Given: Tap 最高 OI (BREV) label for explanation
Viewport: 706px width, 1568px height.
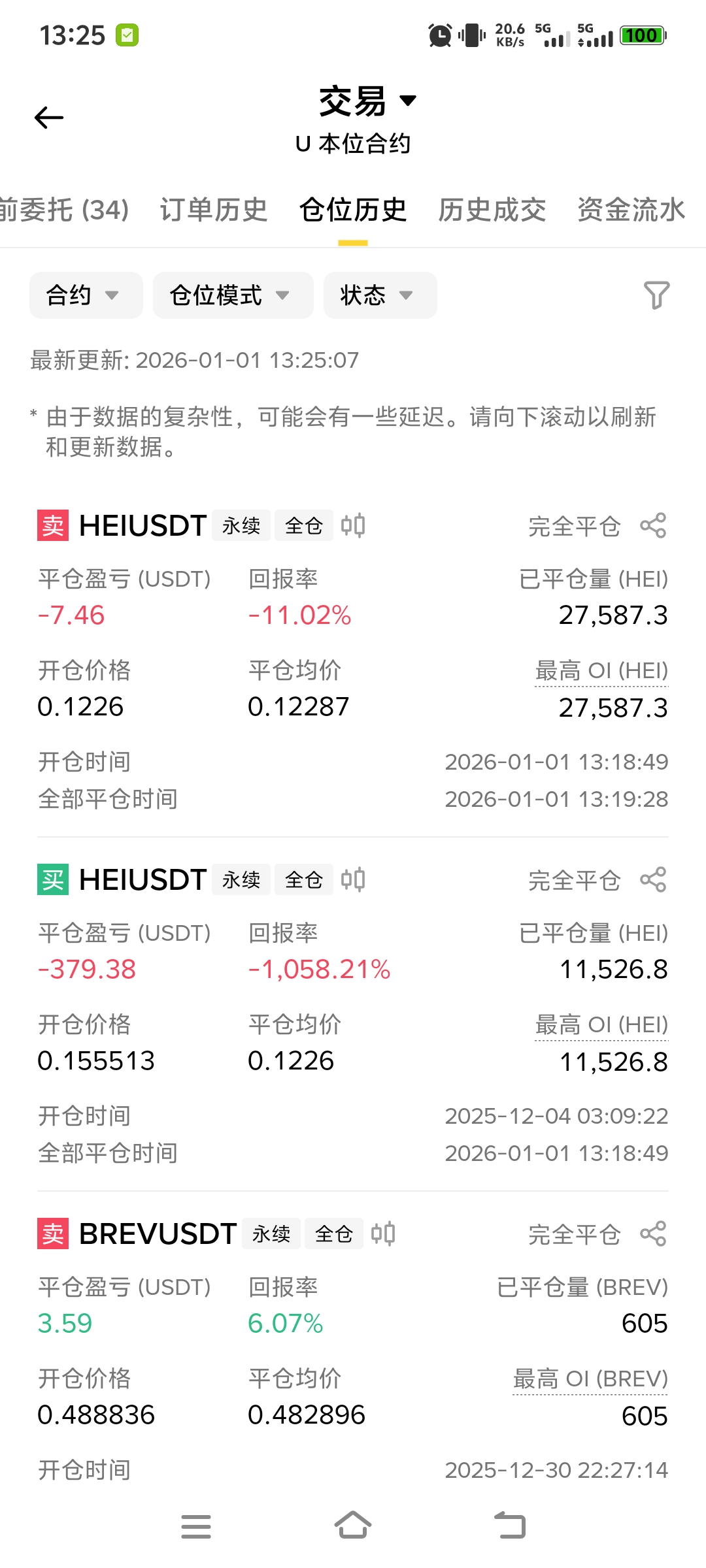Looking at the screenshot, I should point(590,1379).
